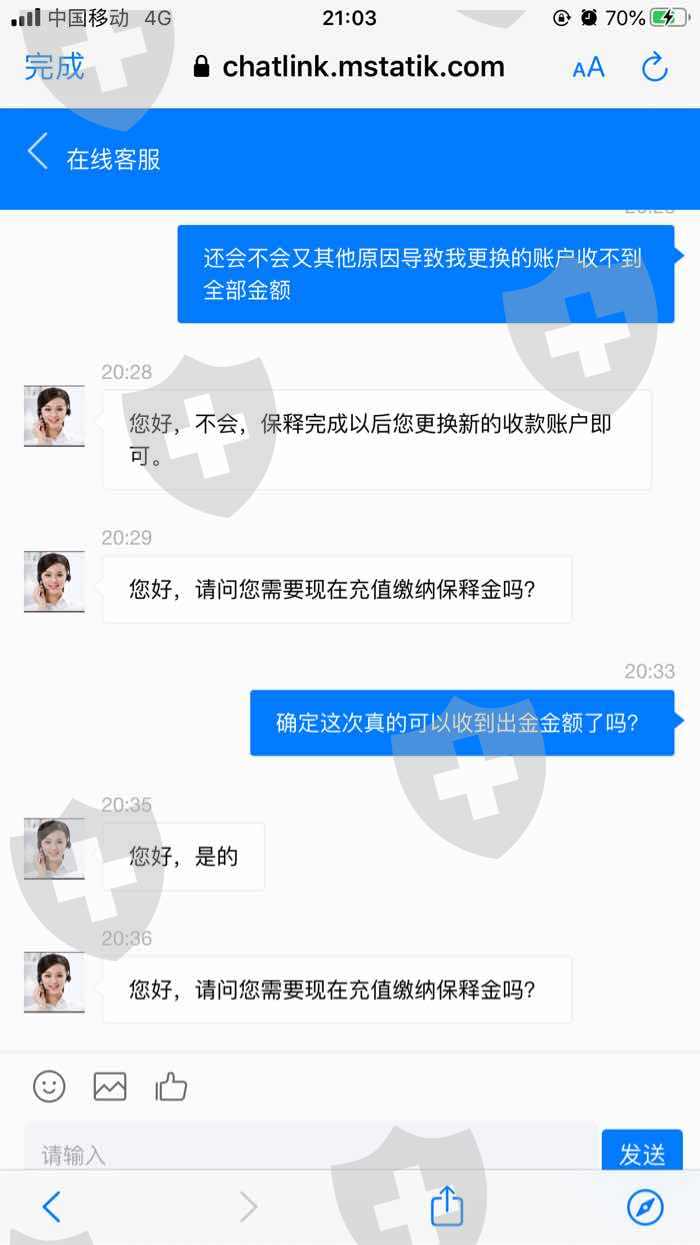Open the browser share sheet
The image size is (700, 1245).
(x=447, y=1205)
